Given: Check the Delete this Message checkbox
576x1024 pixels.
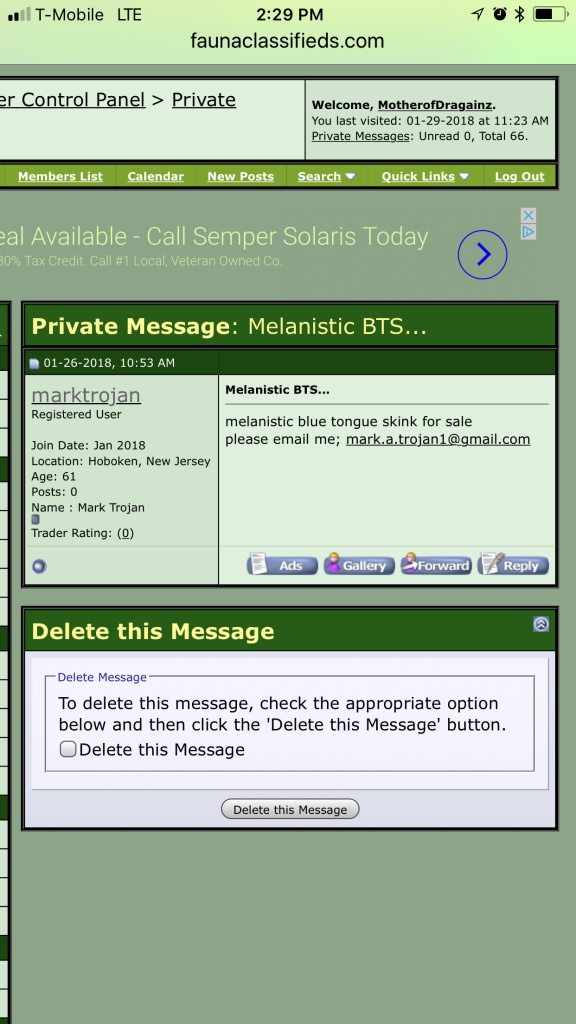Looking at the screenshot, I should 68,749.
